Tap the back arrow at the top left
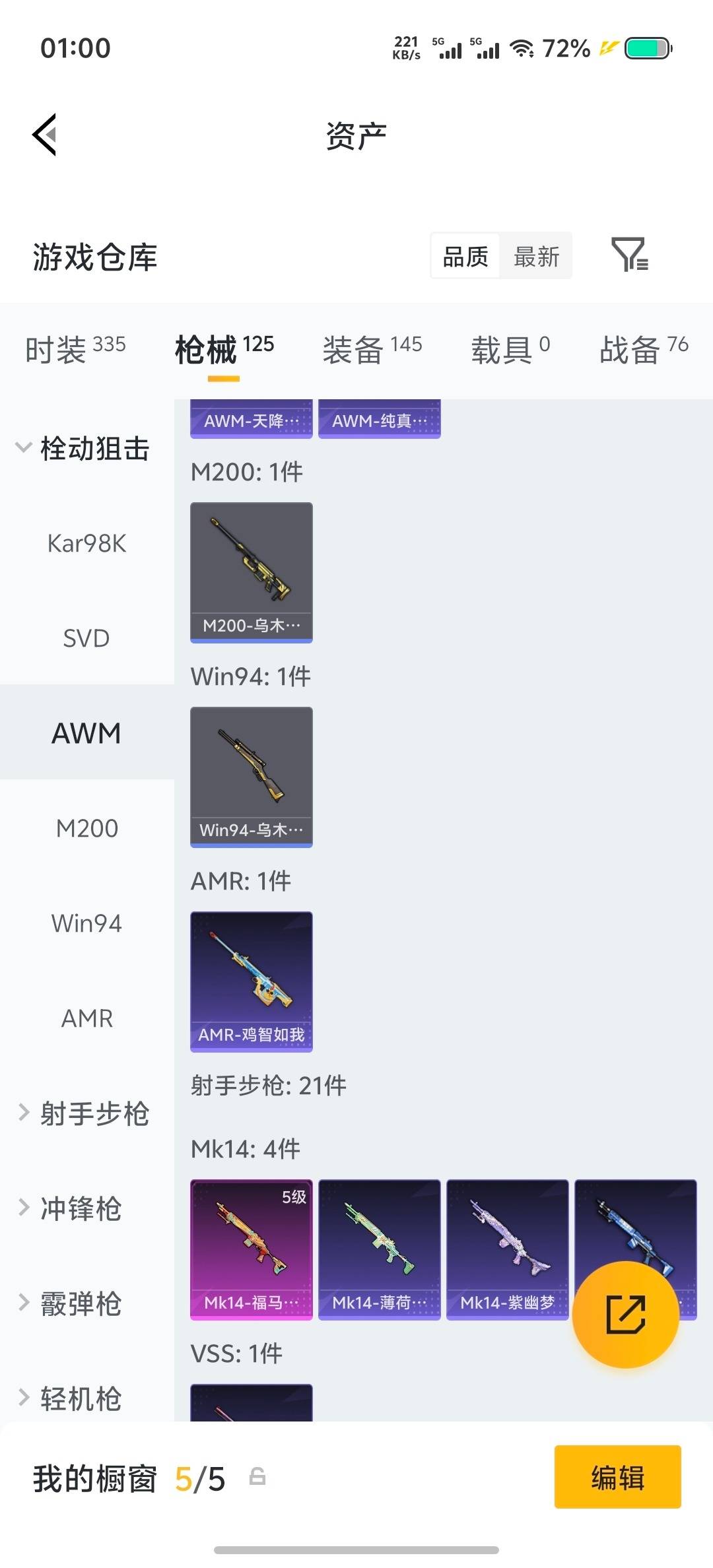 click(x=44, y=135)
